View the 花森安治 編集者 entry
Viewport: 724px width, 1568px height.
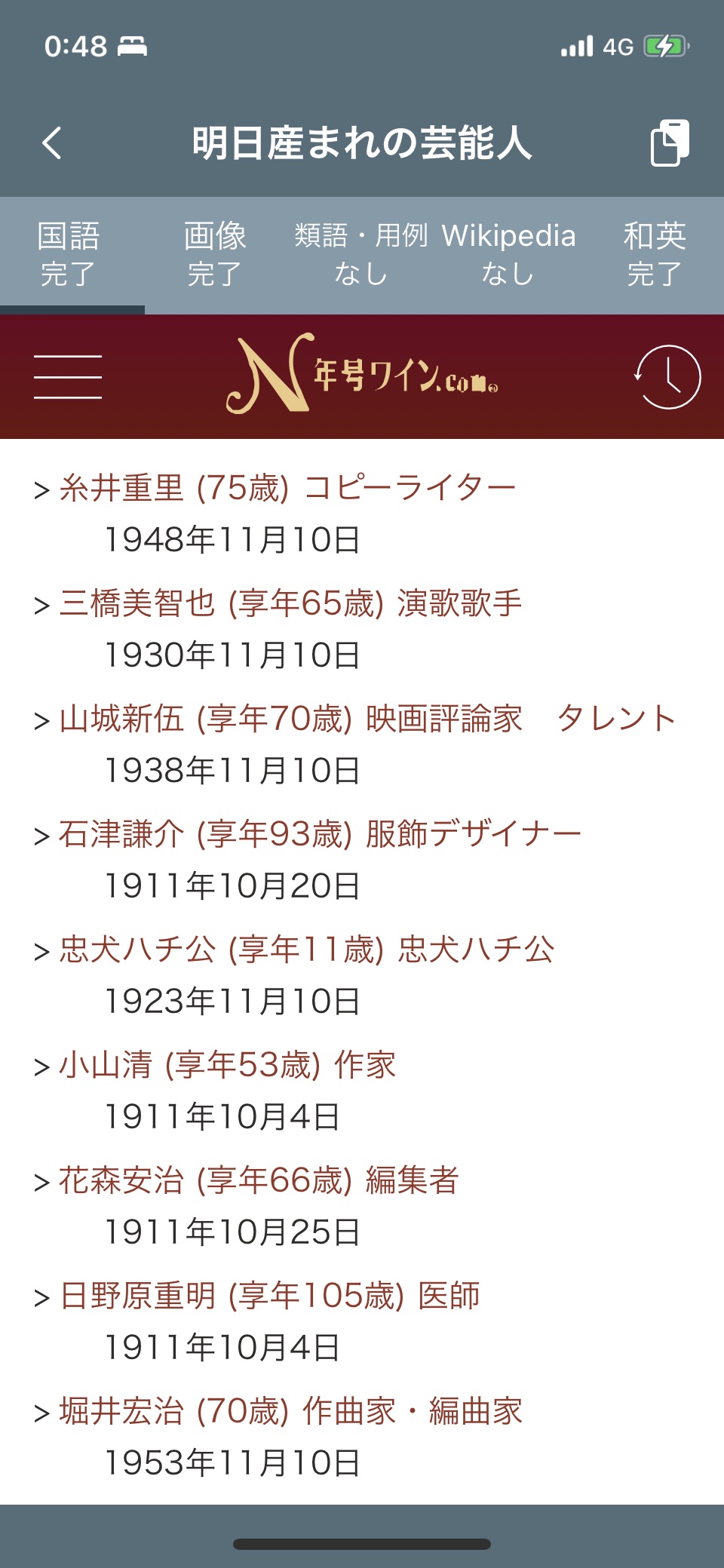(259, 1180)
